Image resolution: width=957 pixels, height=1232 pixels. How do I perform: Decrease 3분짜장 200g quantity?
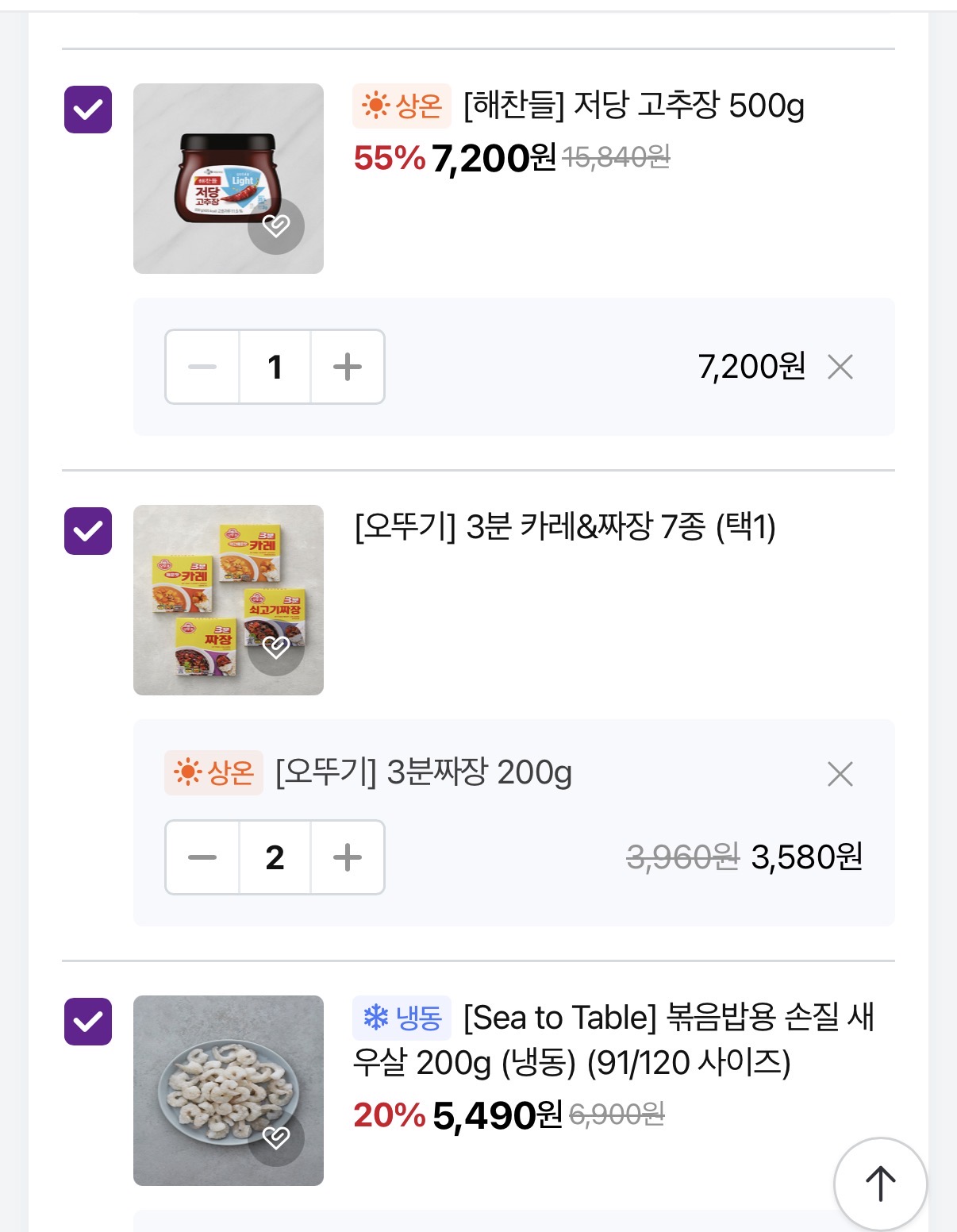pos(202,857)
